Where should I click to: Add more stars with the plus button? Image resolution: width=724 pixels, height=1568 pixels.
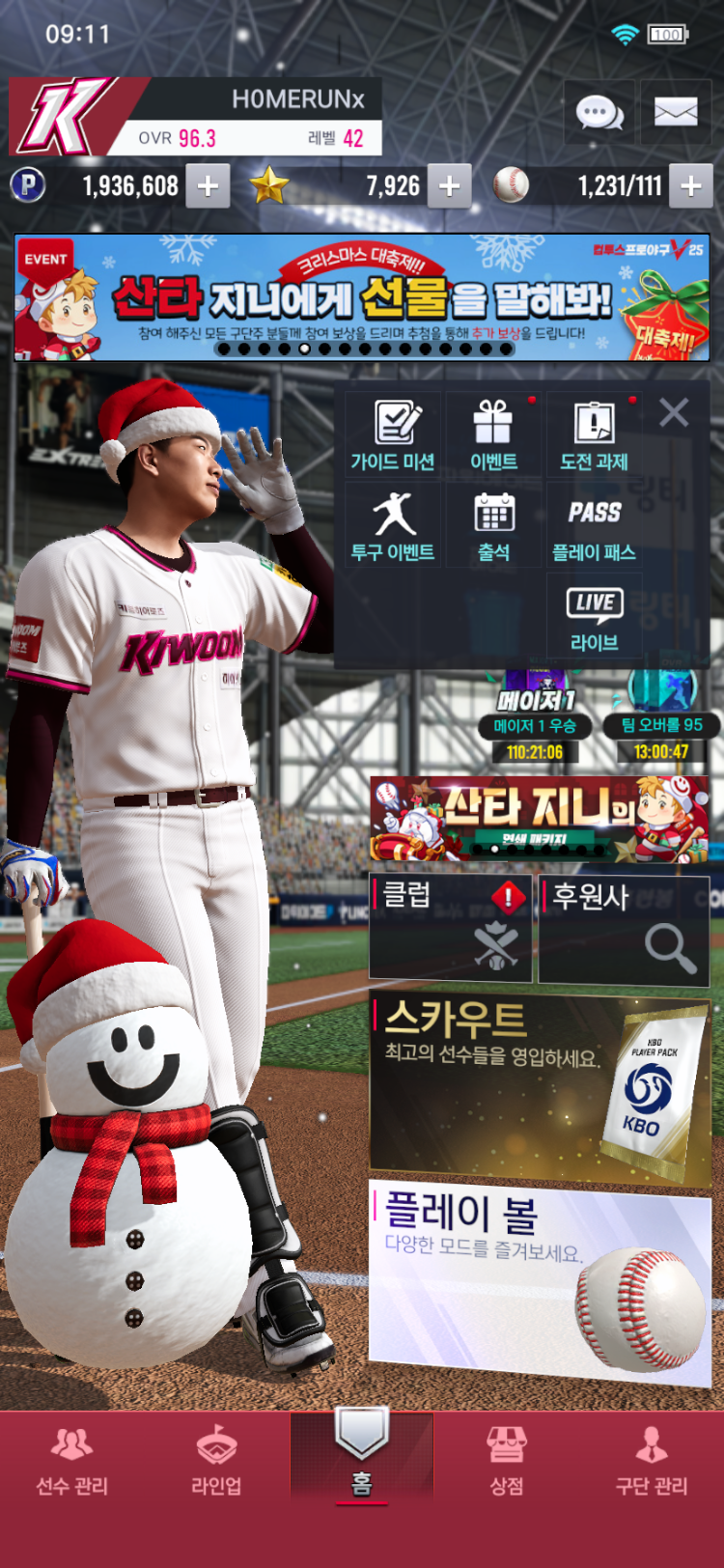[449, 186]
